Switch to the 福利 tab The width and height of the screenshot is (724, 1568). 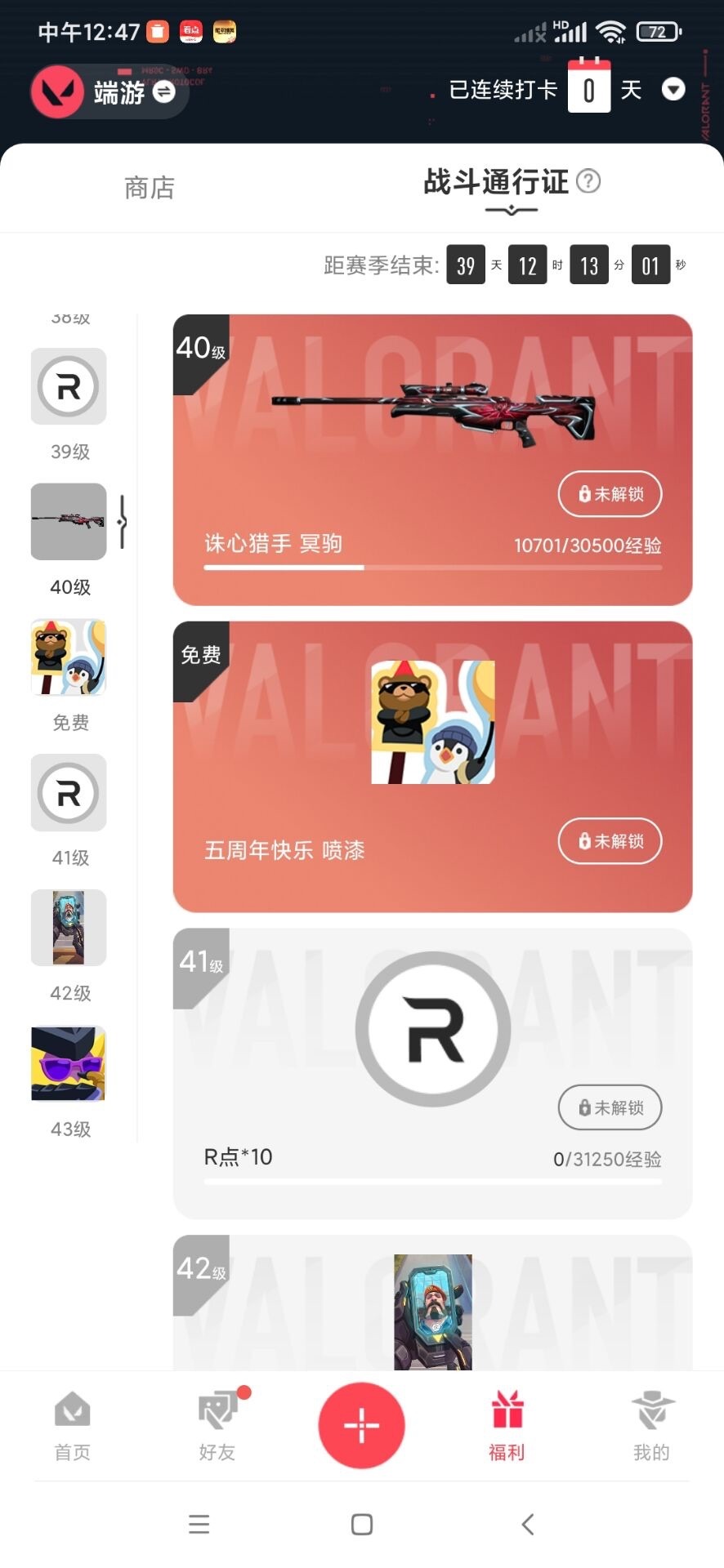click(x=507, y=1425)
